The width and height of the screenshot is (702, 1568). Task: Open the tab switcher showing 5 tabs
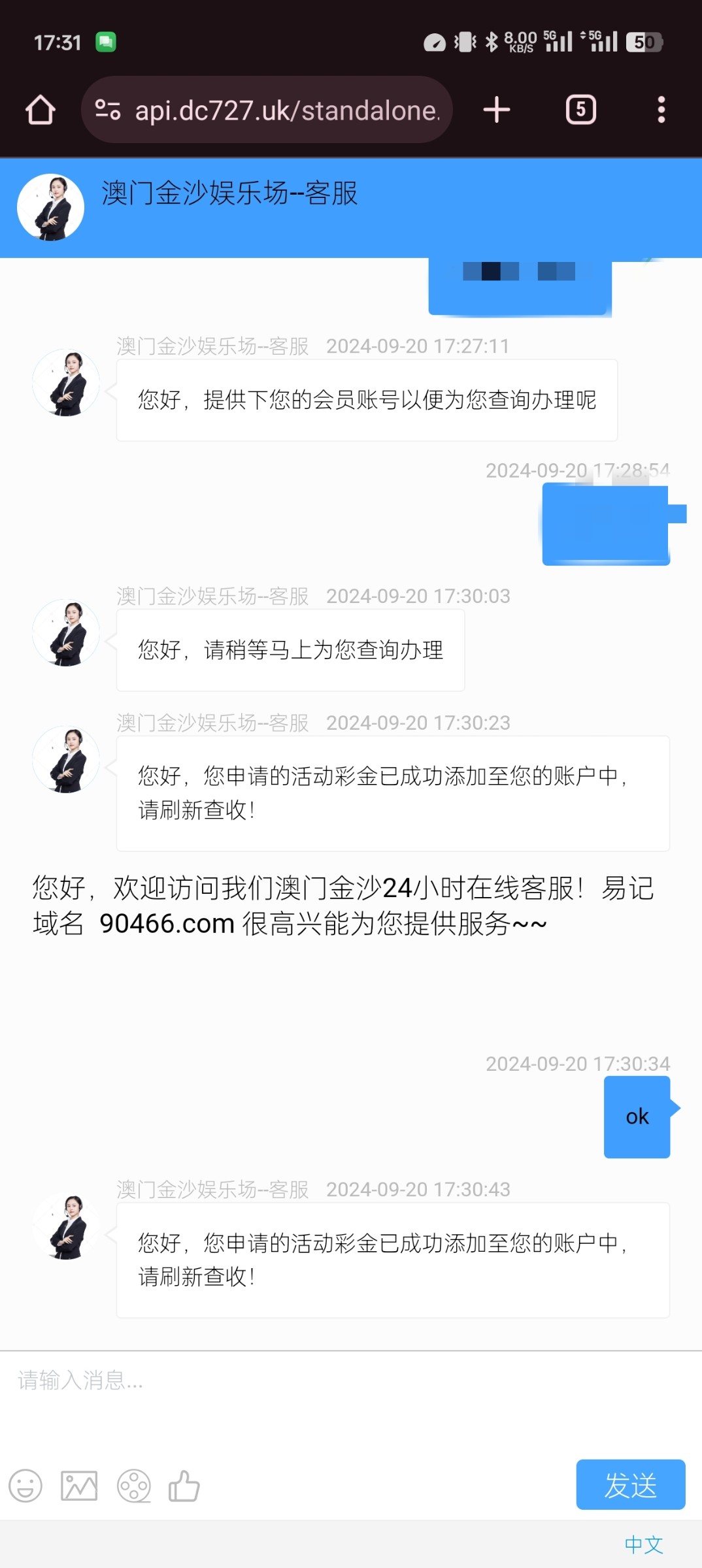click(x=580, y=110)
